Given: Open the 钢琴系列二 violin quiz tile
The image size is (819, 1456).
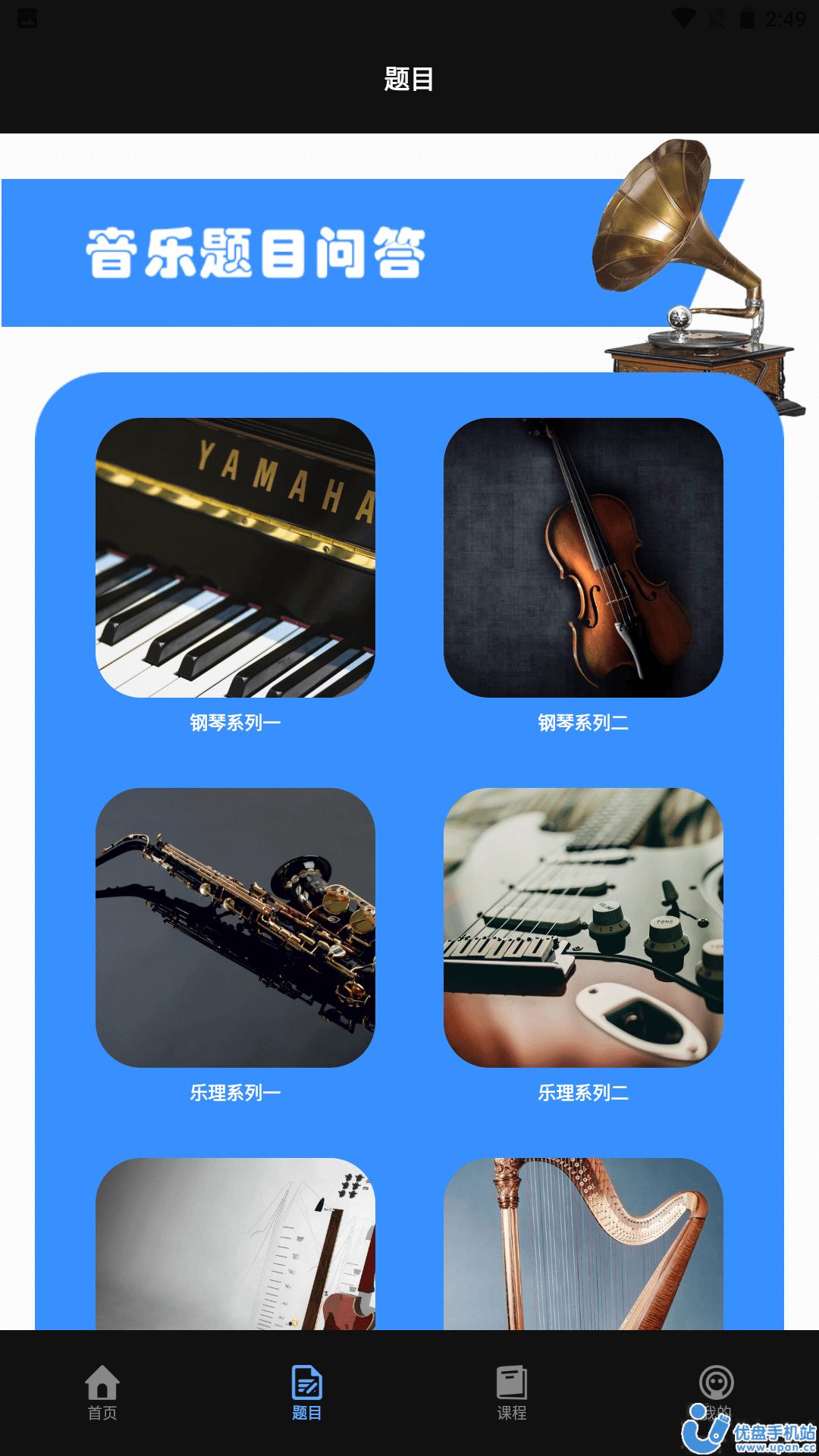Looking at the screenshot, I should click(583, 557).
